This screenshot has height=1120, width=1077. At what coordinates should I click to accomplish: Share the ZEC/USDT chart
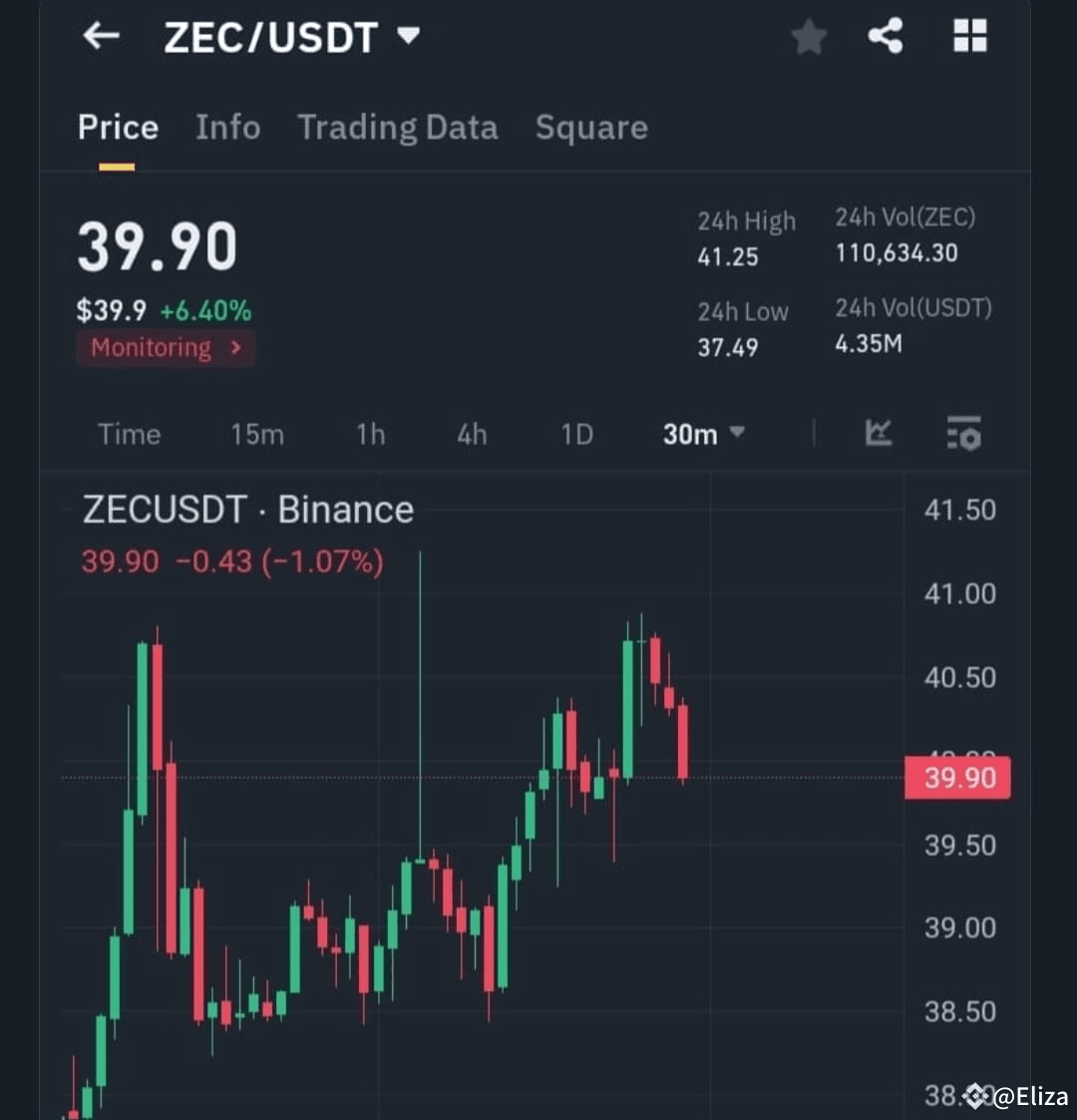(886, 36)
